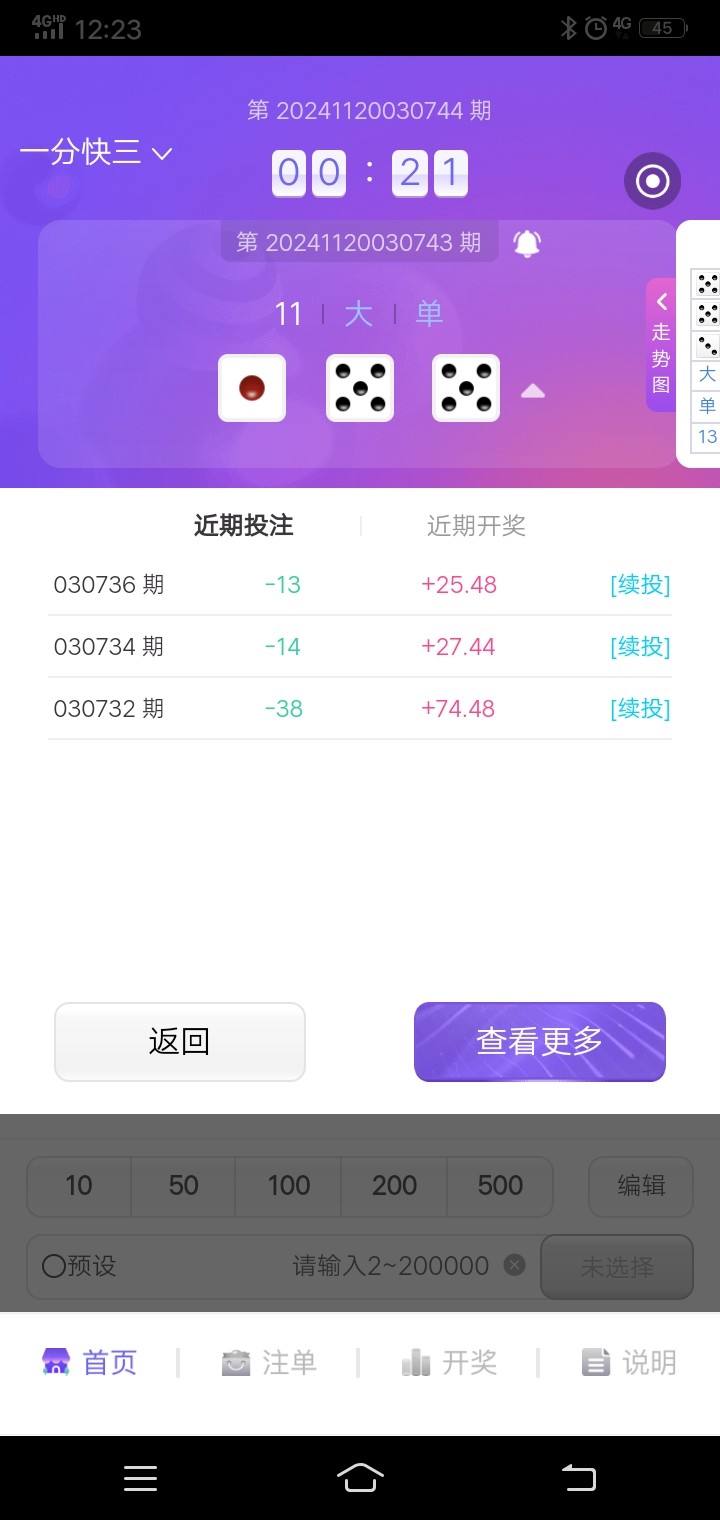
Task: Open the 一分快三 game dropdown
Action: [x=96, y=153]
